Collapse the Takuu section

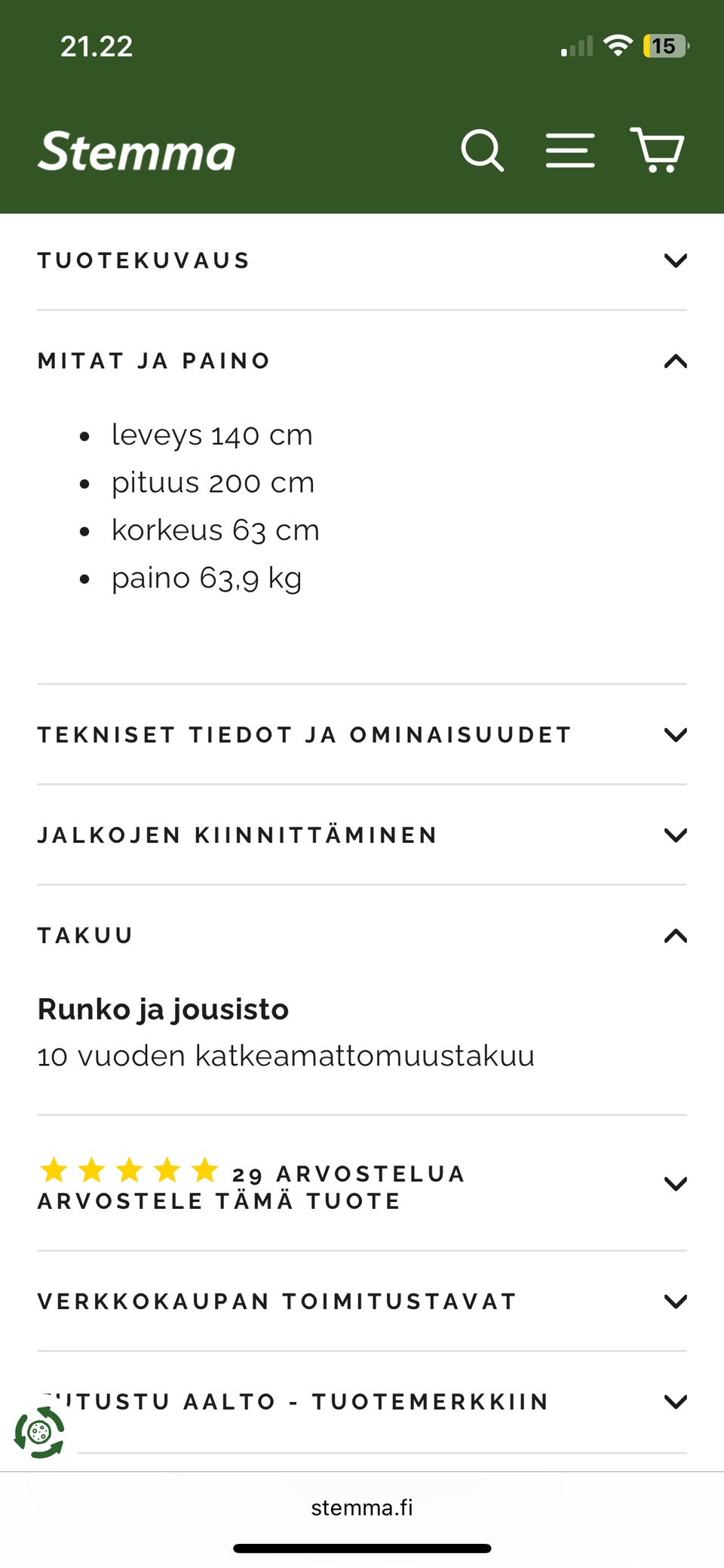tap(362, 936)
